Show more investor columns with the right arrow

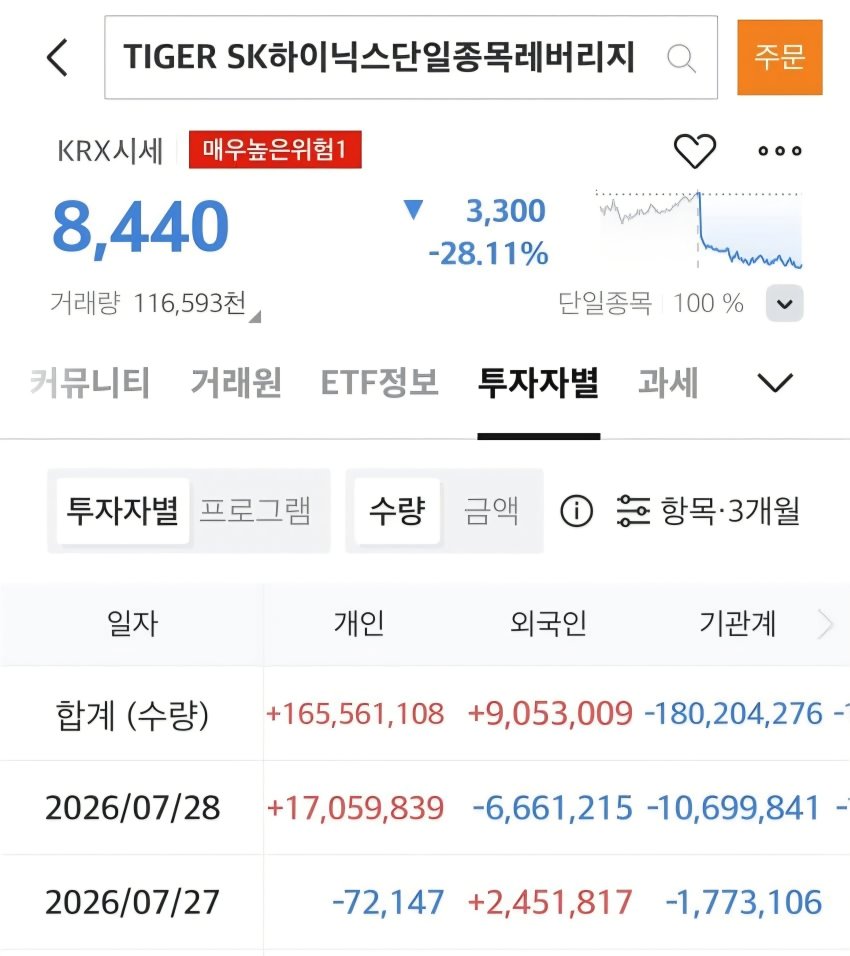coord(825,624)
